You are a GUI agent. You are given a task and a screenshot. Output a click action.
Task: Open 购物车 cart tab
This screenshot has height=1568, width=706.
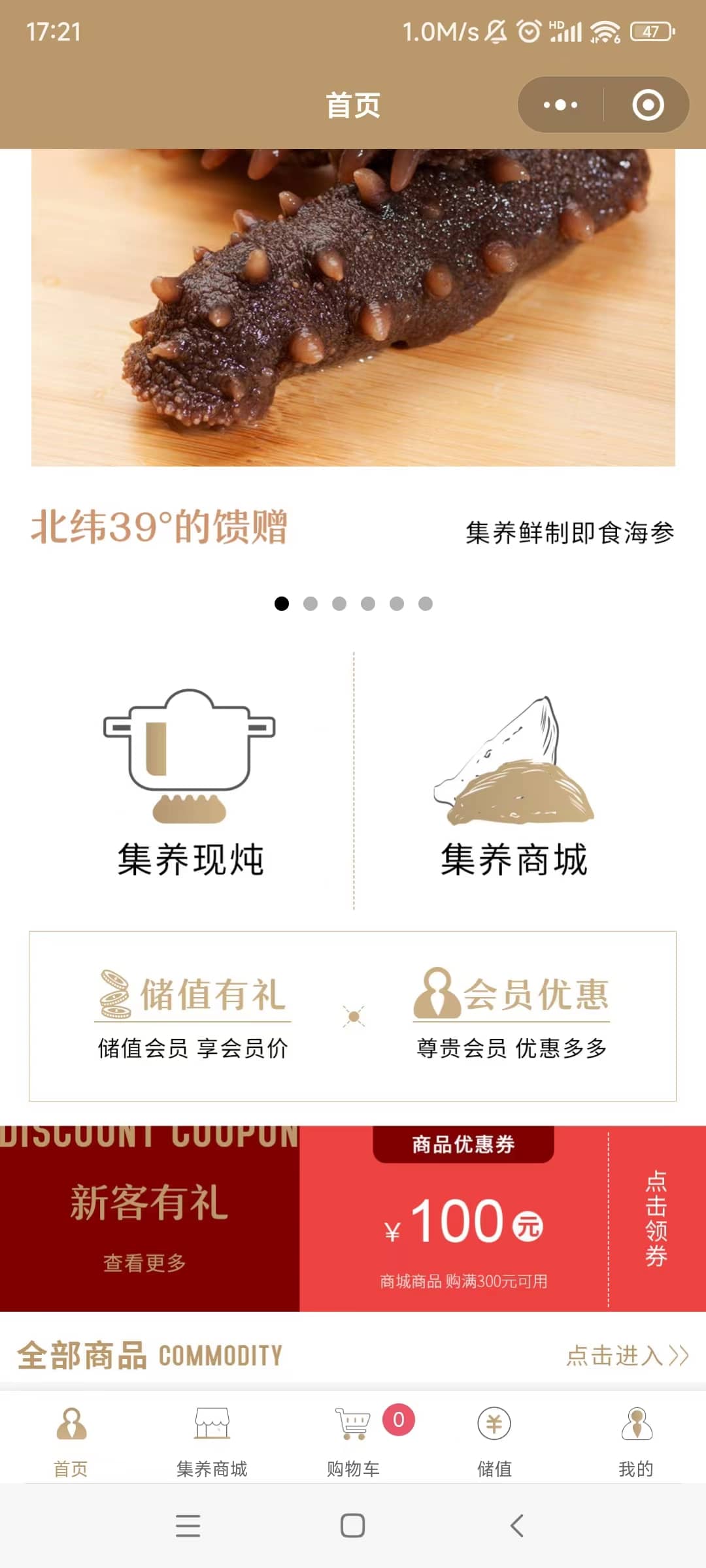[x=353, y=1441]
